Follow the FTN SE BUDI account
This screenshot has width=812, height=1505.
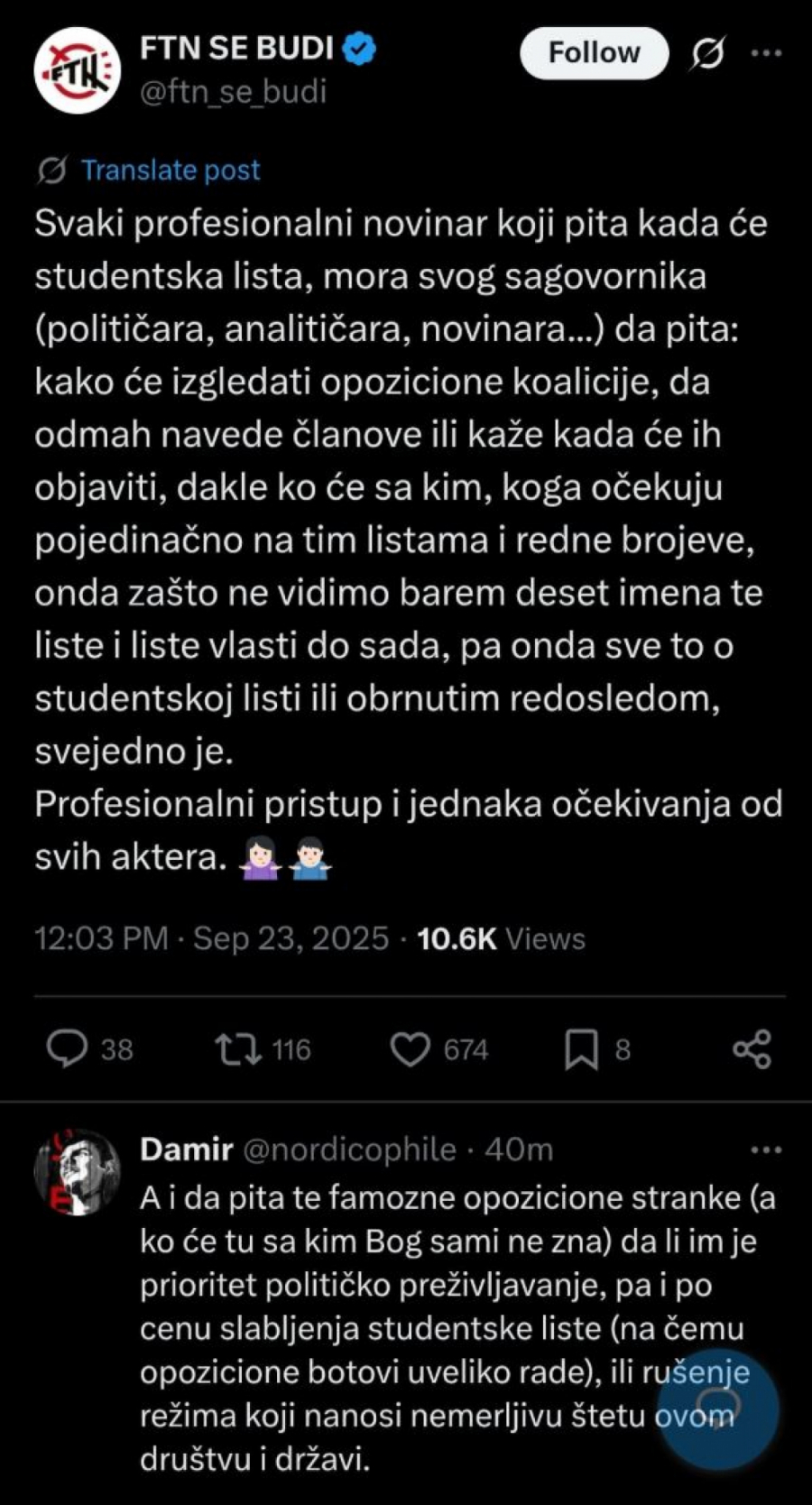[593, 52]
